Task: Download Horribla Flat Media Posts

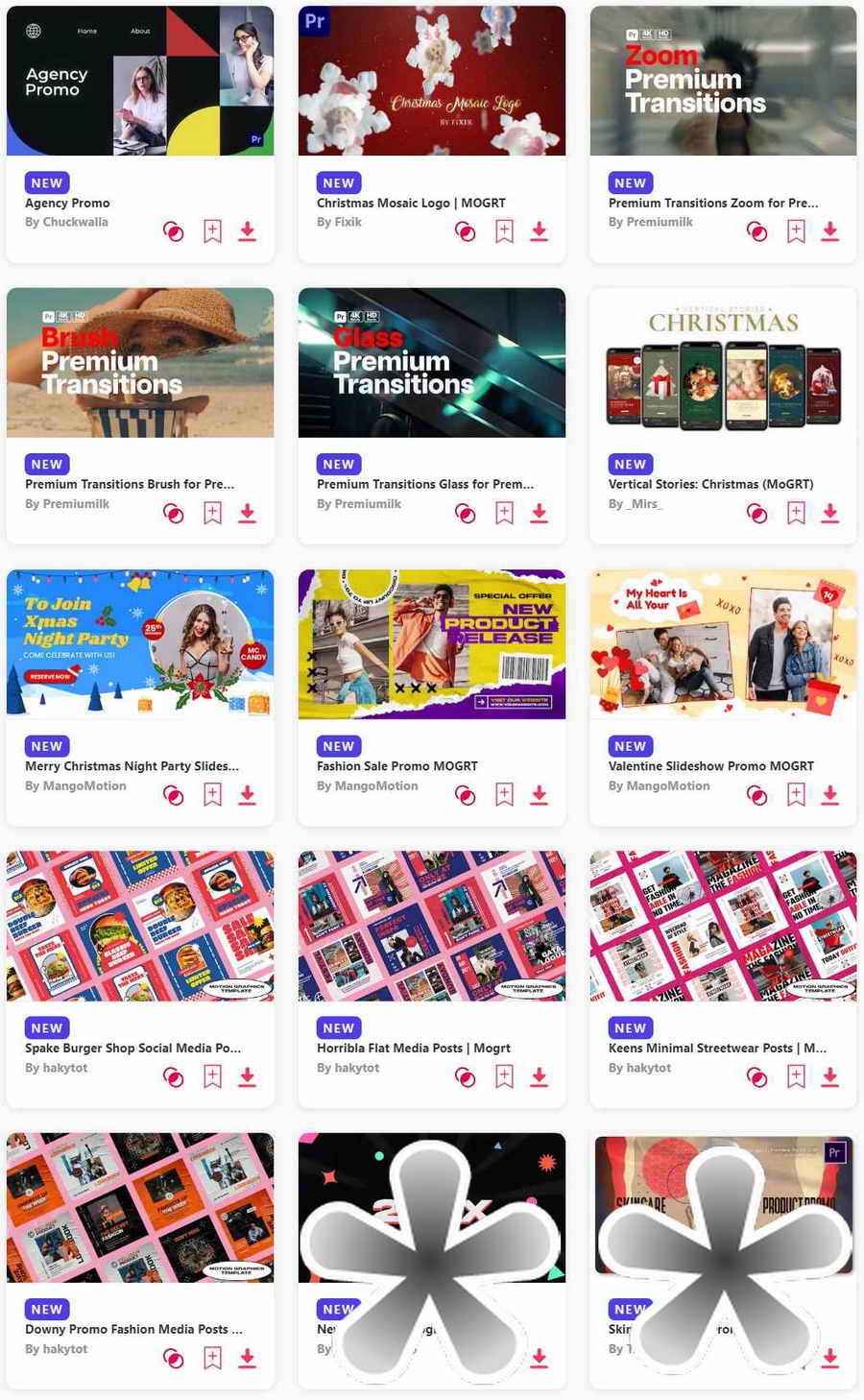Action: (x=539, y=1077)
